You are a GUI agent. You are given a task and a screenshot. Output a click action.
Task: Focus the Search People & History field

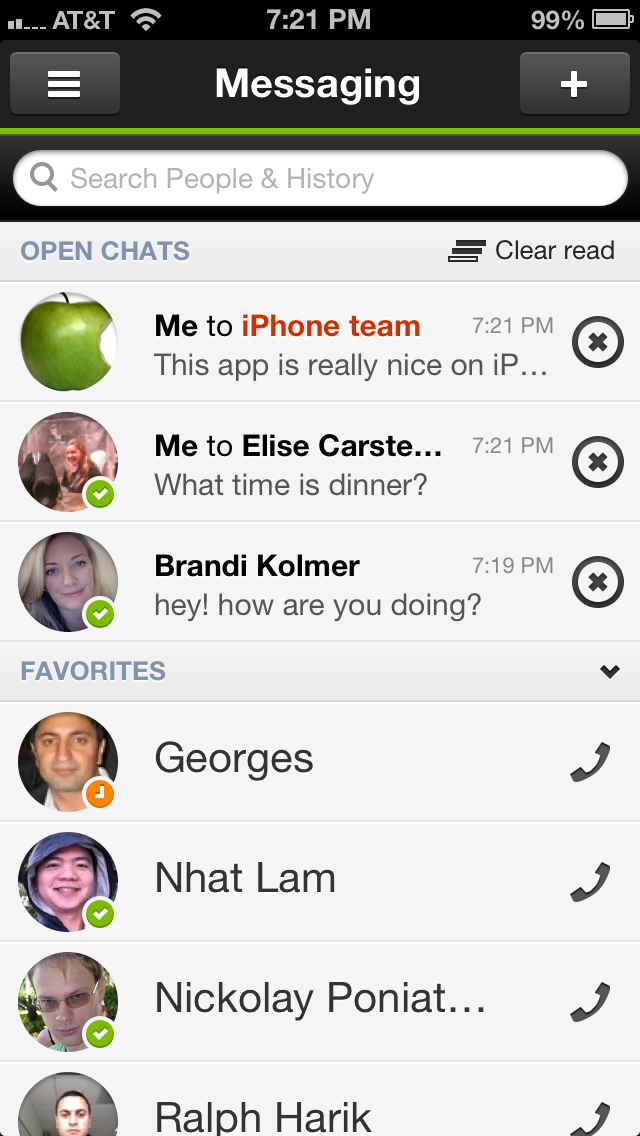point(320,179)
